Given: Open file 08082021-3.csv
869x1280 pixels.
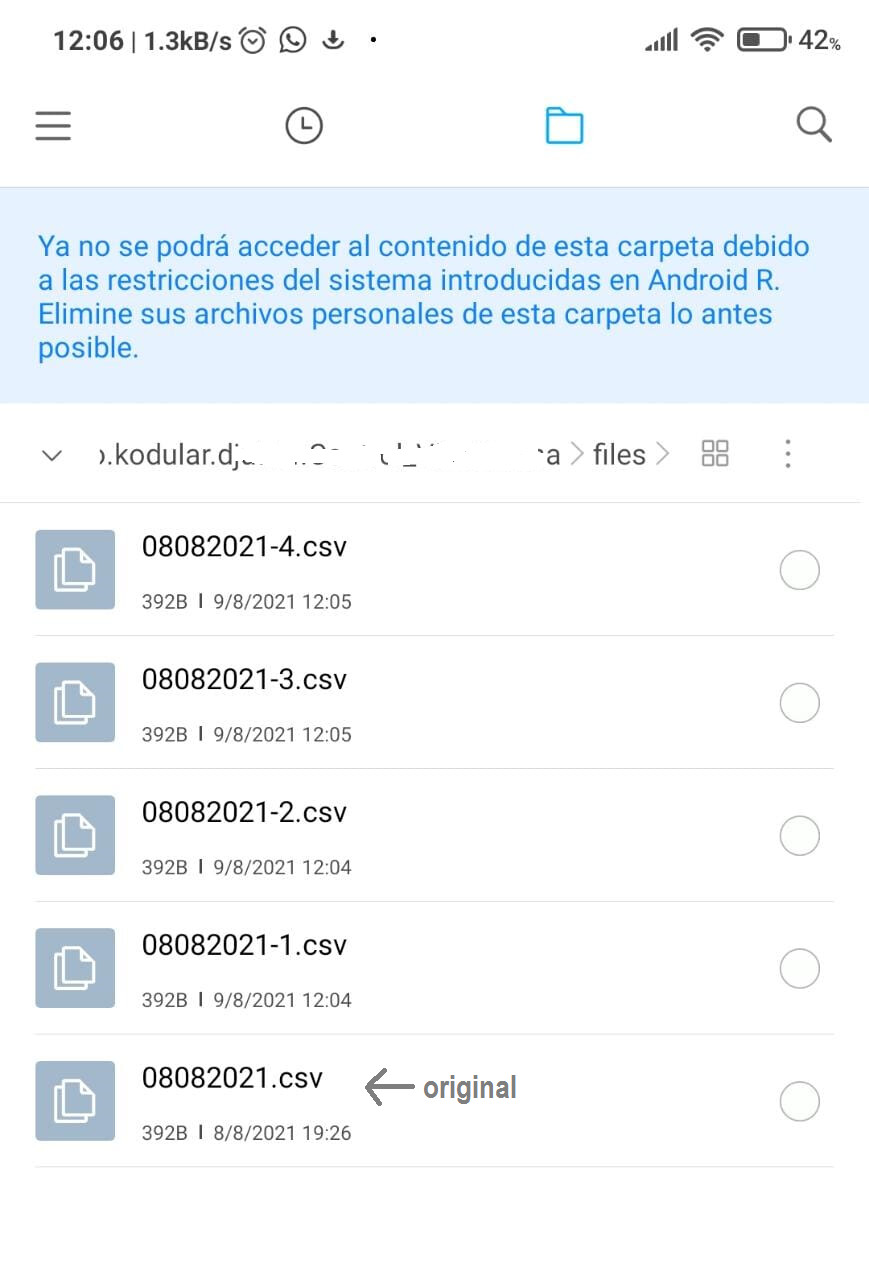Looking at the screenshot, I should coord(245,680).
